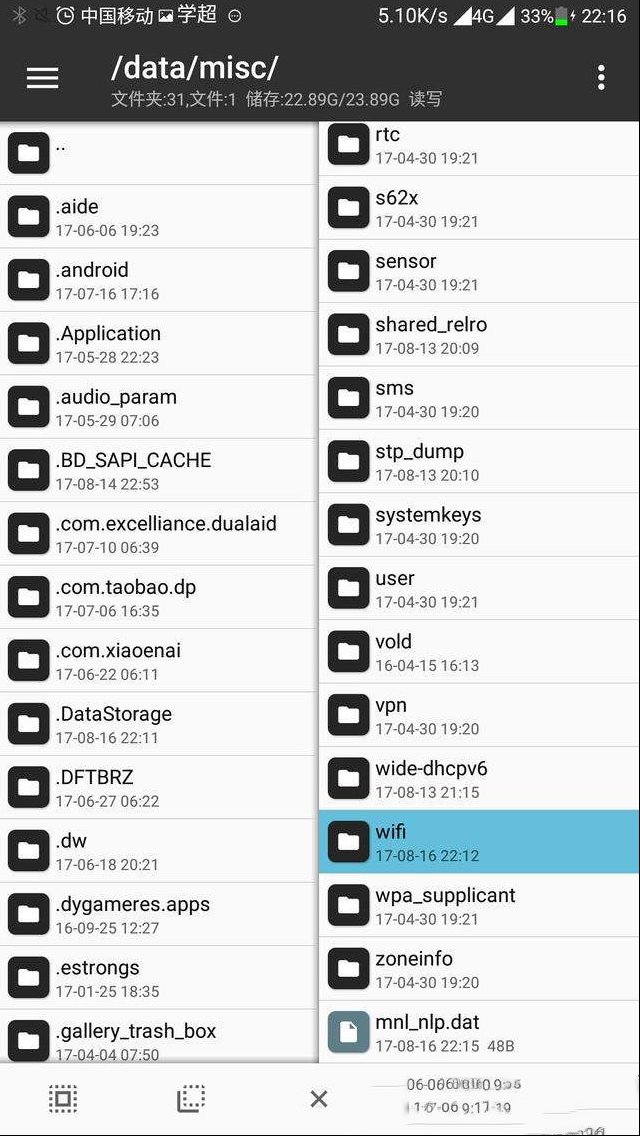Open the hamburger drawer menu
This screenshot has width=640, height=1136.
(x=43, y=78)
